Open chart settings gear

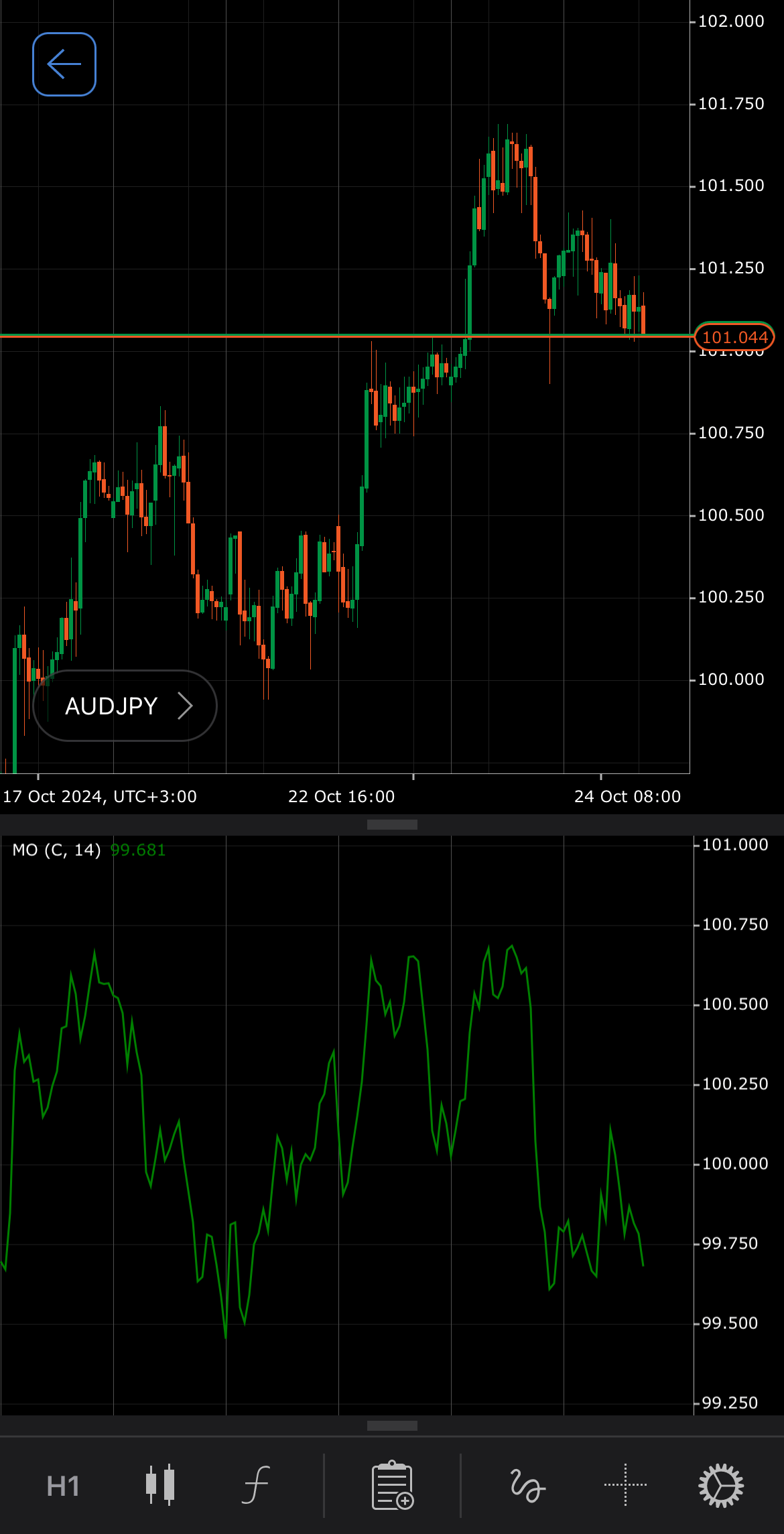721,1486
